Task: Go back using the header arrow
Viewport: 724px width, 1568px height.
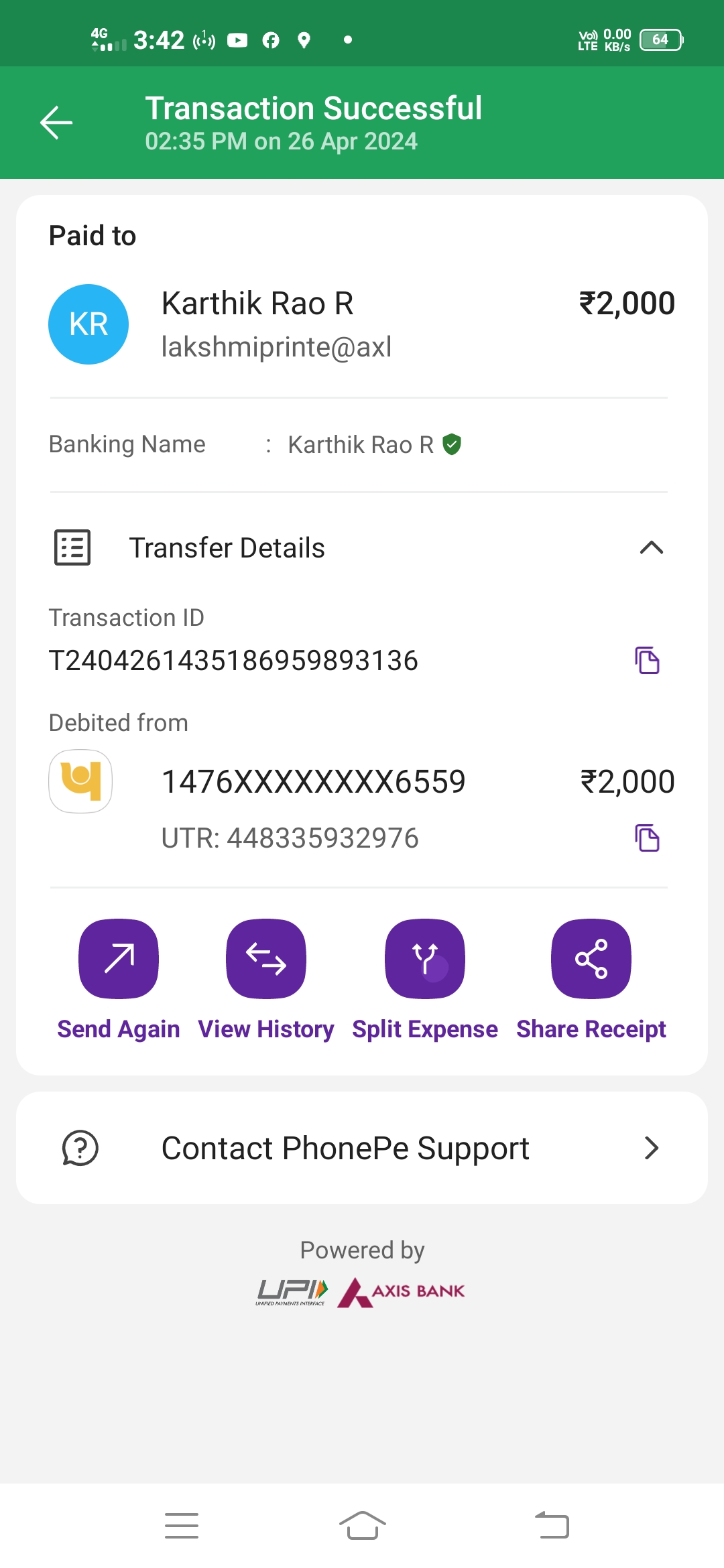Action: (56, 123)
